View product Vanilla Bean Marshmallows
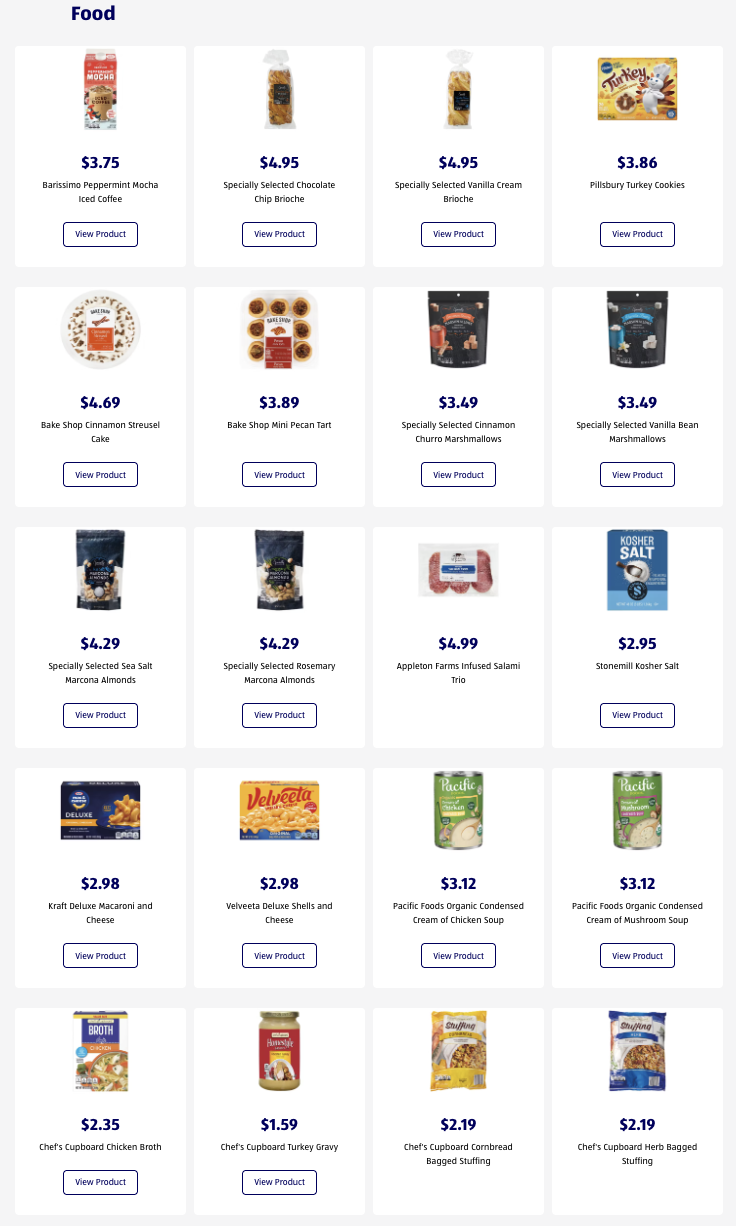 tap(637, 475)
